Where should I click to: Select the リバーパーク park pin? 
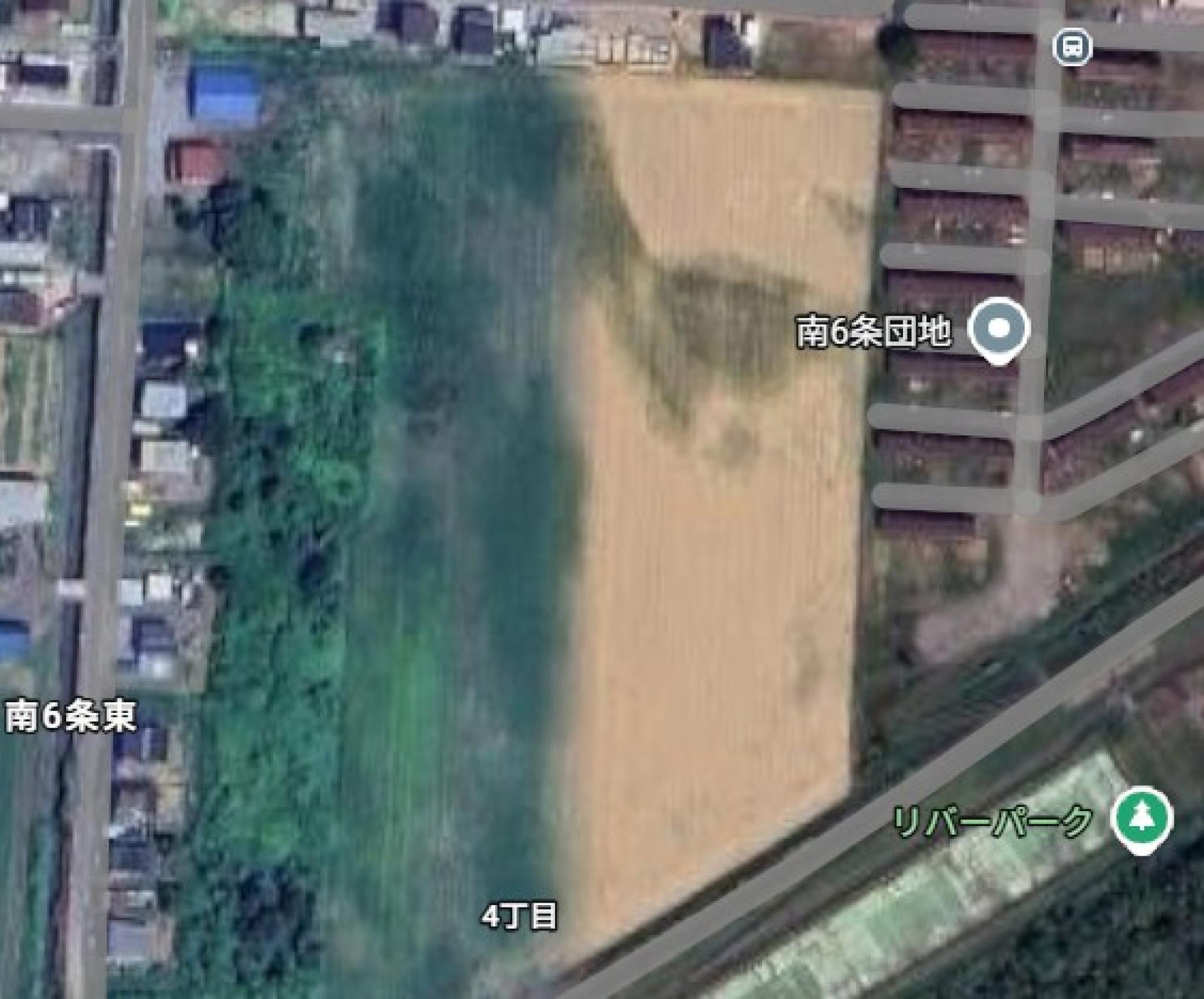pos(1141,818)
